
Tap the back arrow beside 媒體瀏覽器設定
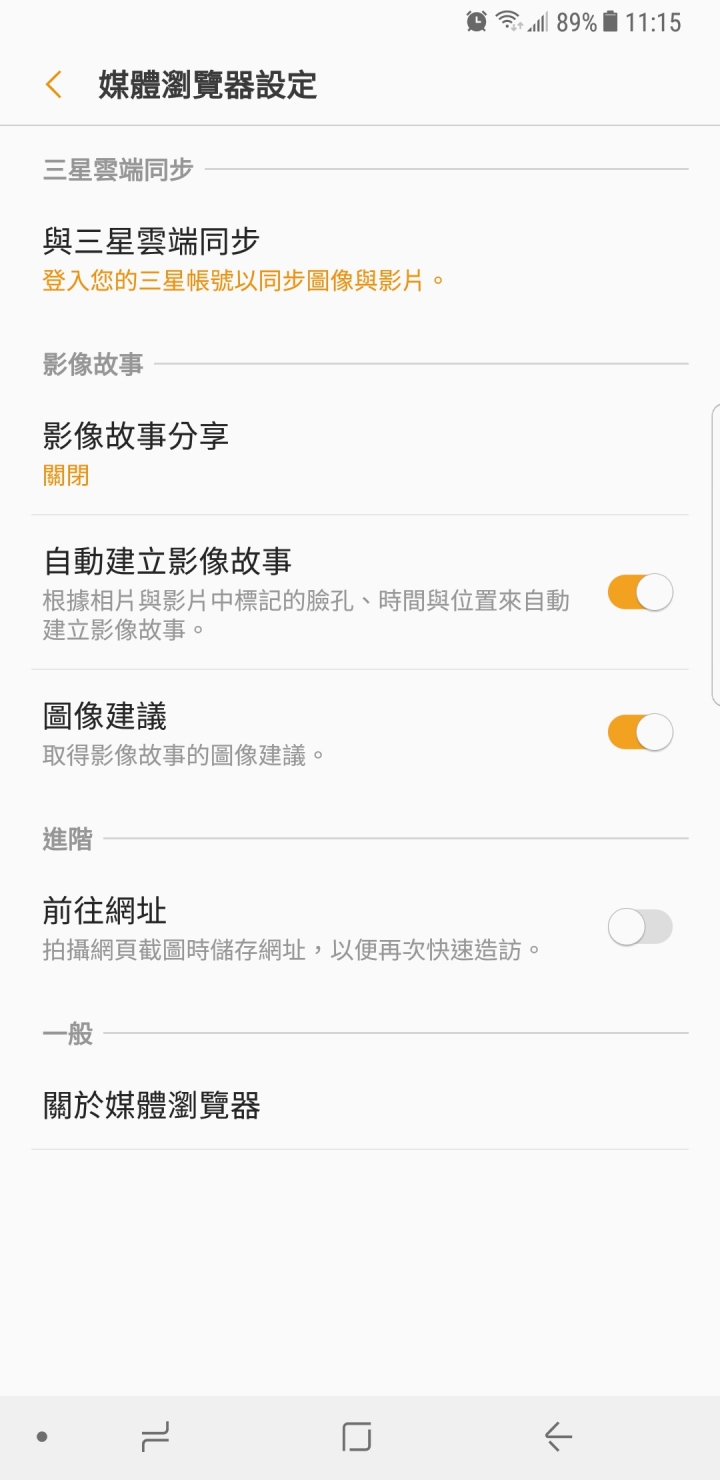[x=54, y=85]
